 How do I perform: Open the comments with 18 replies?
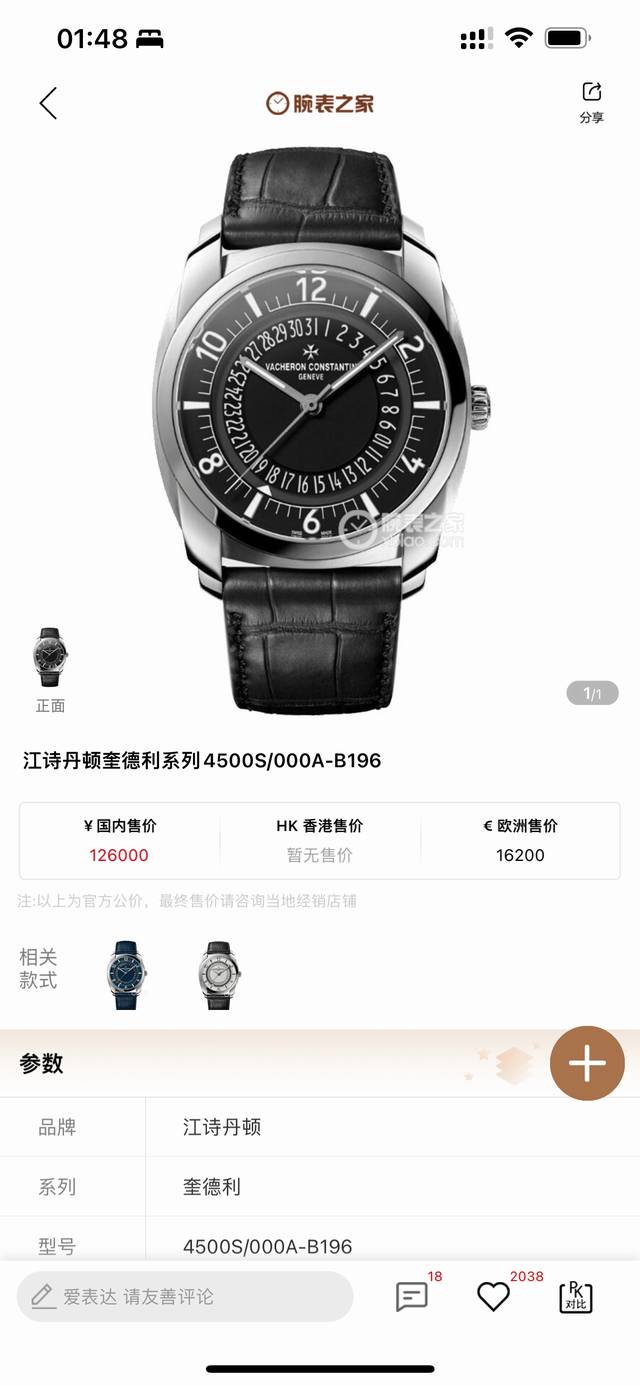(x=412, y=1297)
